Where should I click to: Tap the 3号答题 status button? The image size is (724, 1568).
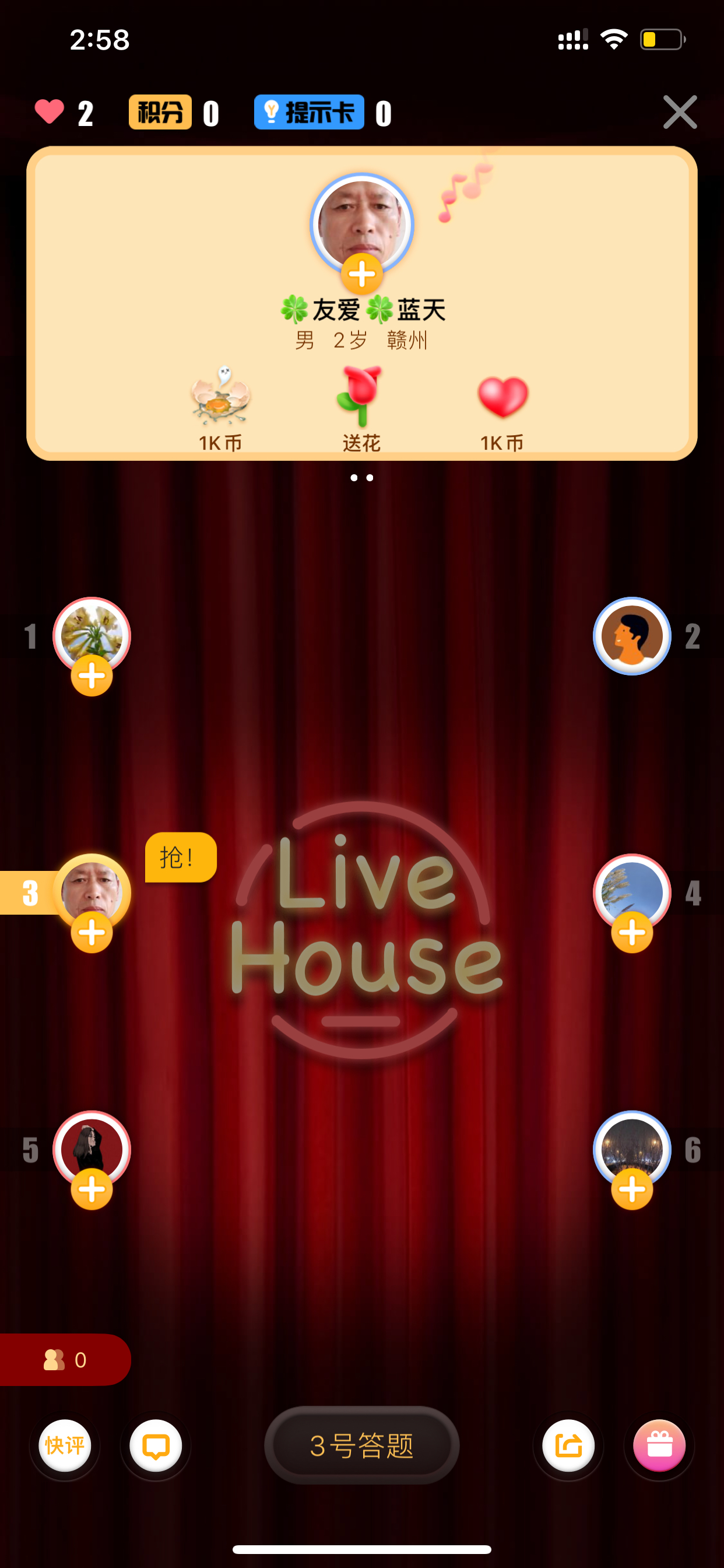362,1445
